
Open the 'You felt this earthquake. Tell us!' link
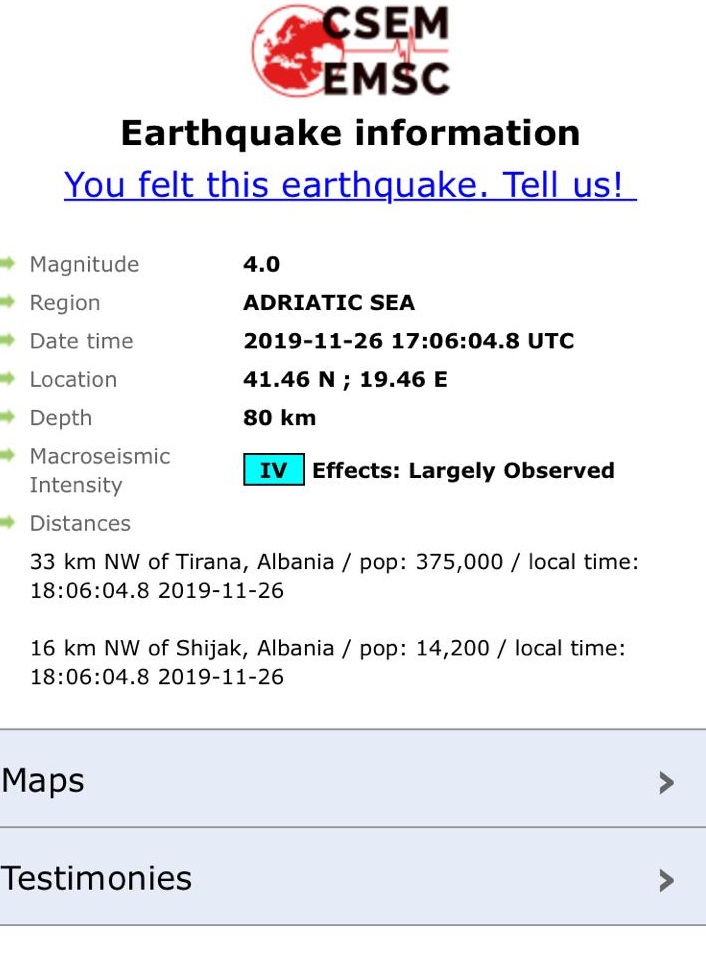point(350,185)
